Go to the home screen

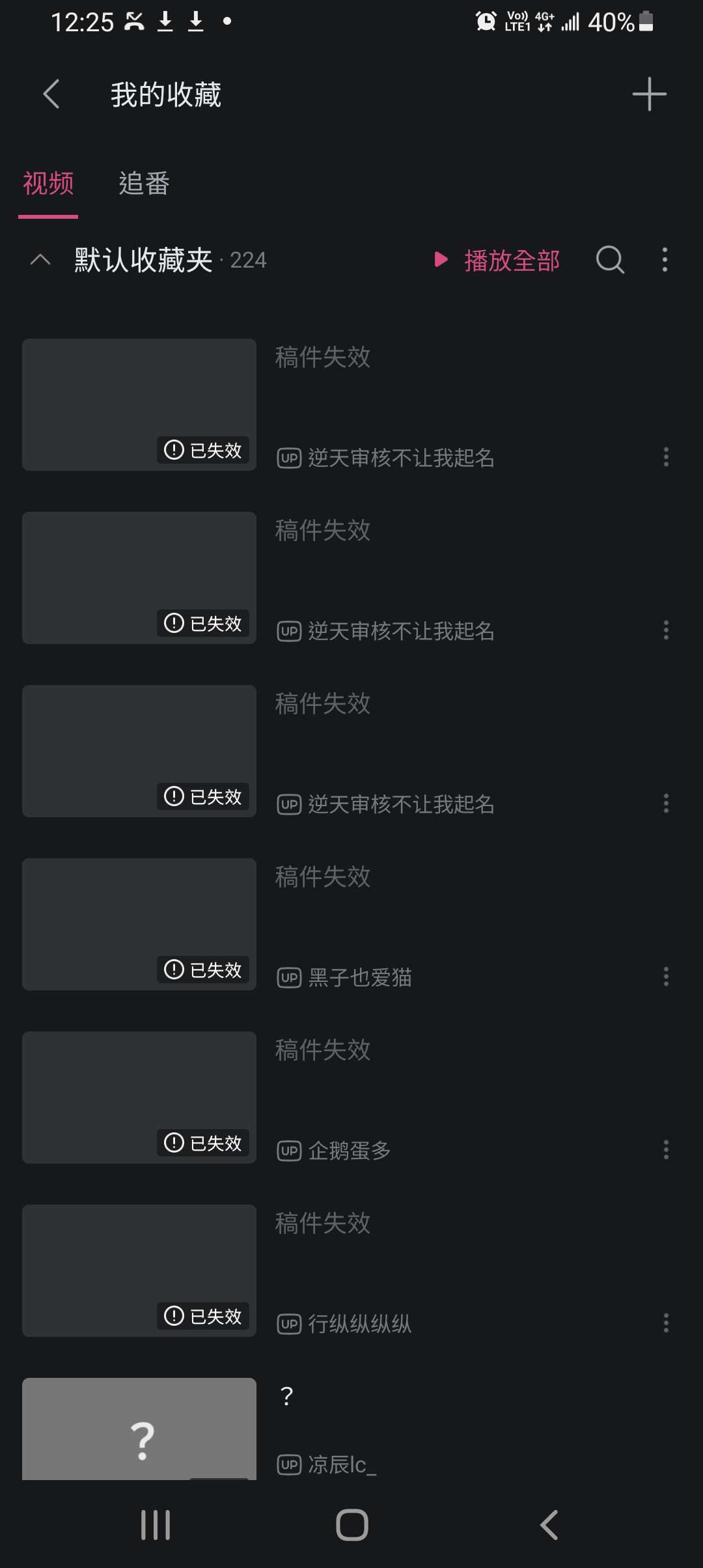(352, 1525)
